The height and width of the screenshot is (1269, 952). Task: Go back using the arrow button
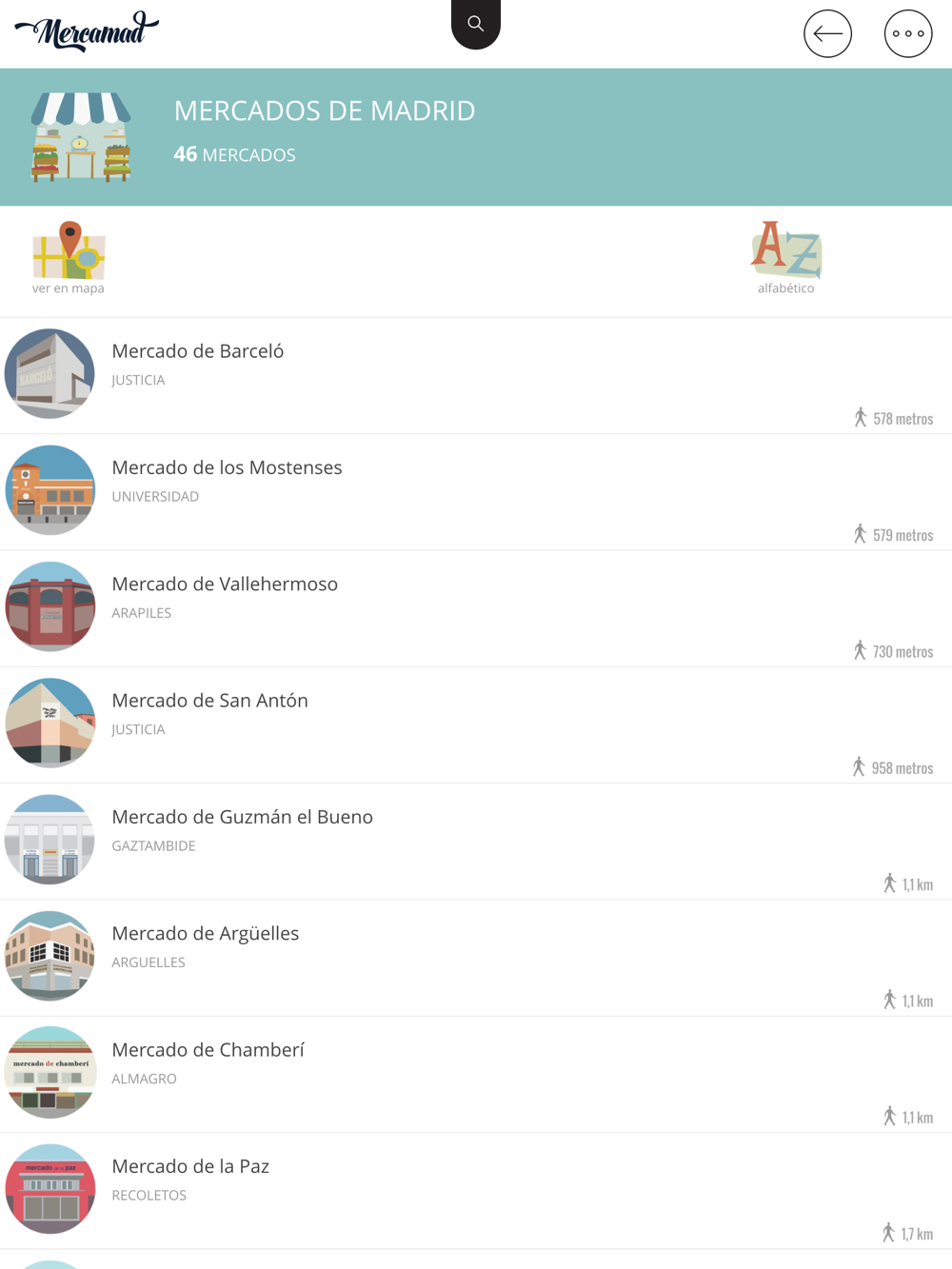point(827,34)
